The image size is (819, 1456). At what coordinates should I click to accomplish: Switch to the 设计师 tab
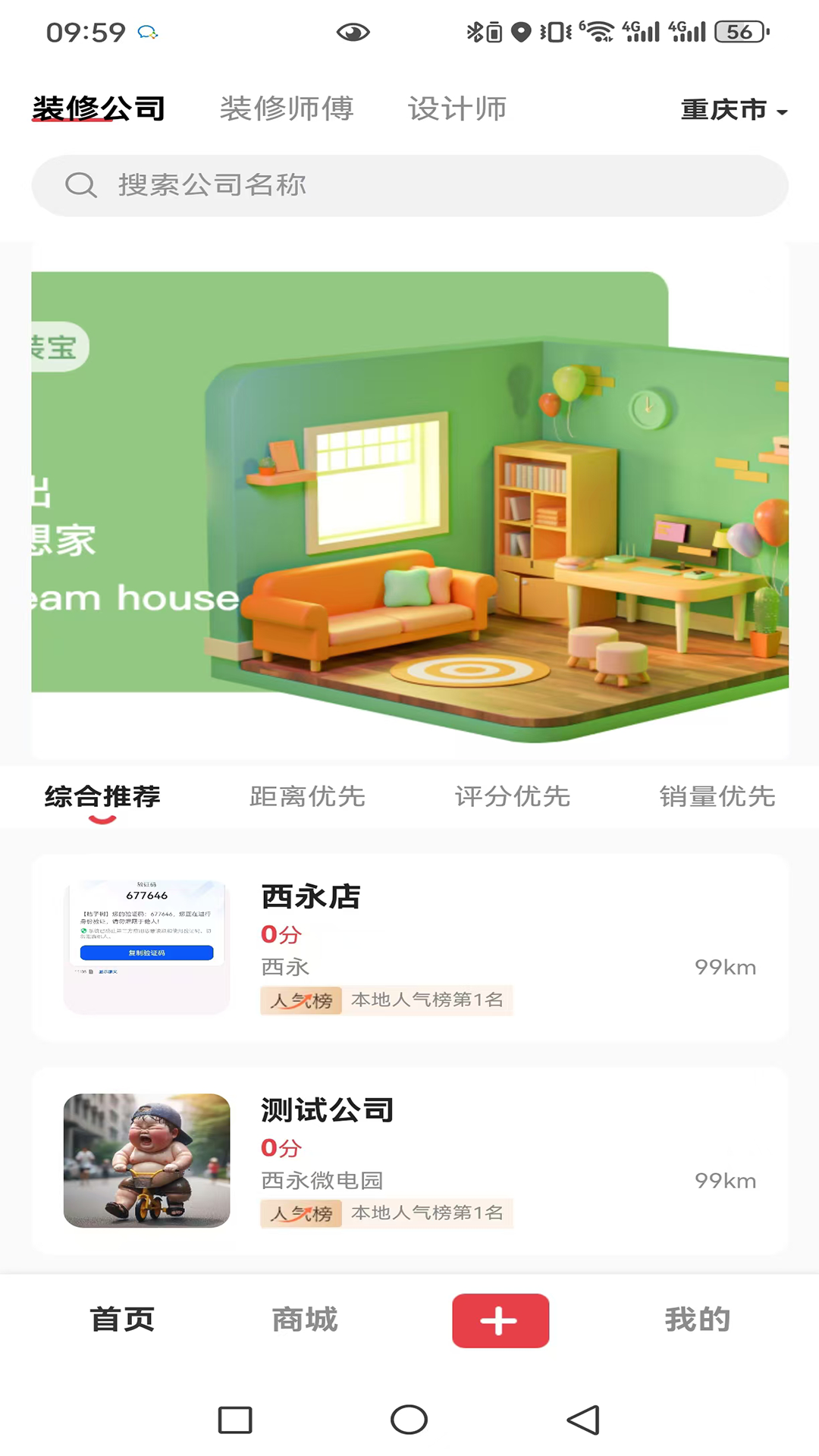pos(457,109)
